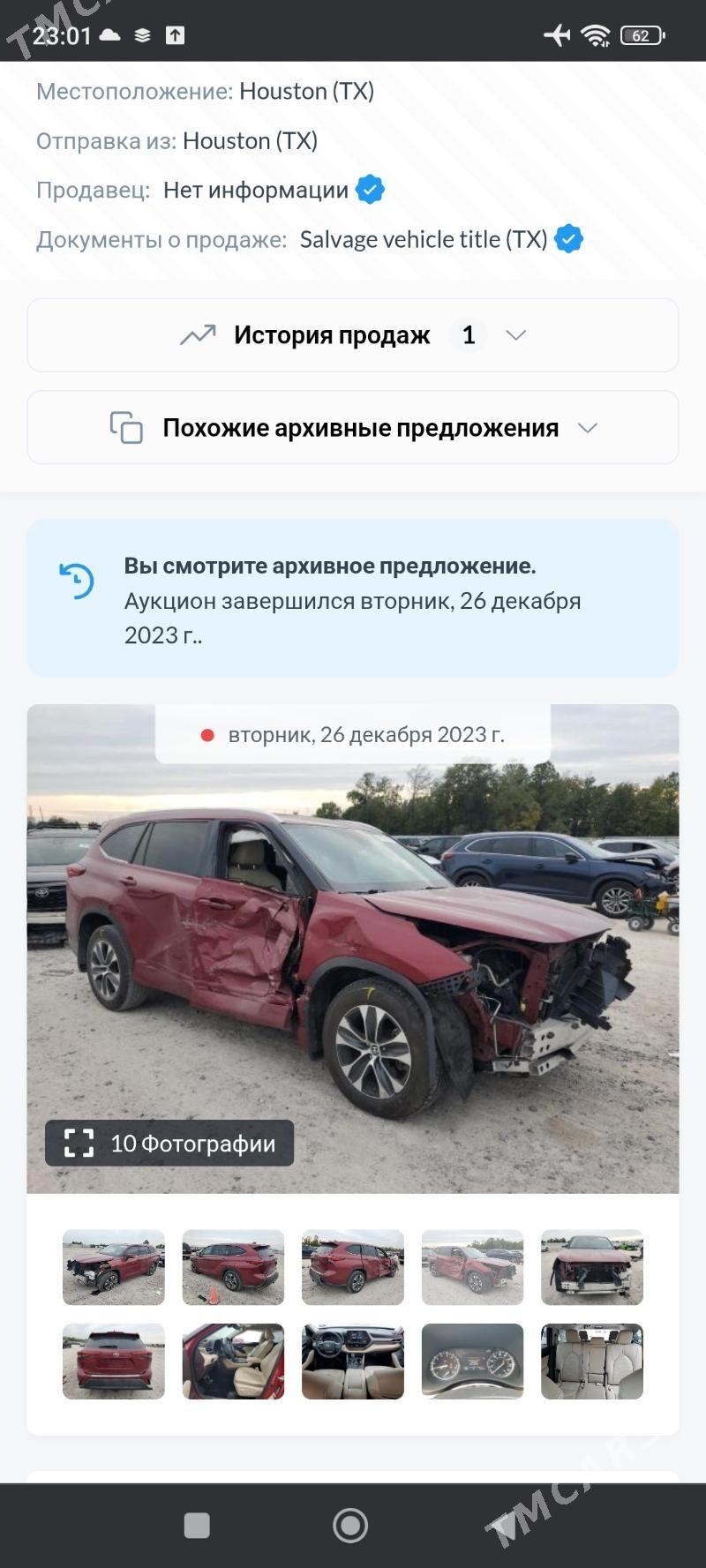Expand История продаж section
The height and width of the screenshot is (1568, 706).
[x=353, y=335]
